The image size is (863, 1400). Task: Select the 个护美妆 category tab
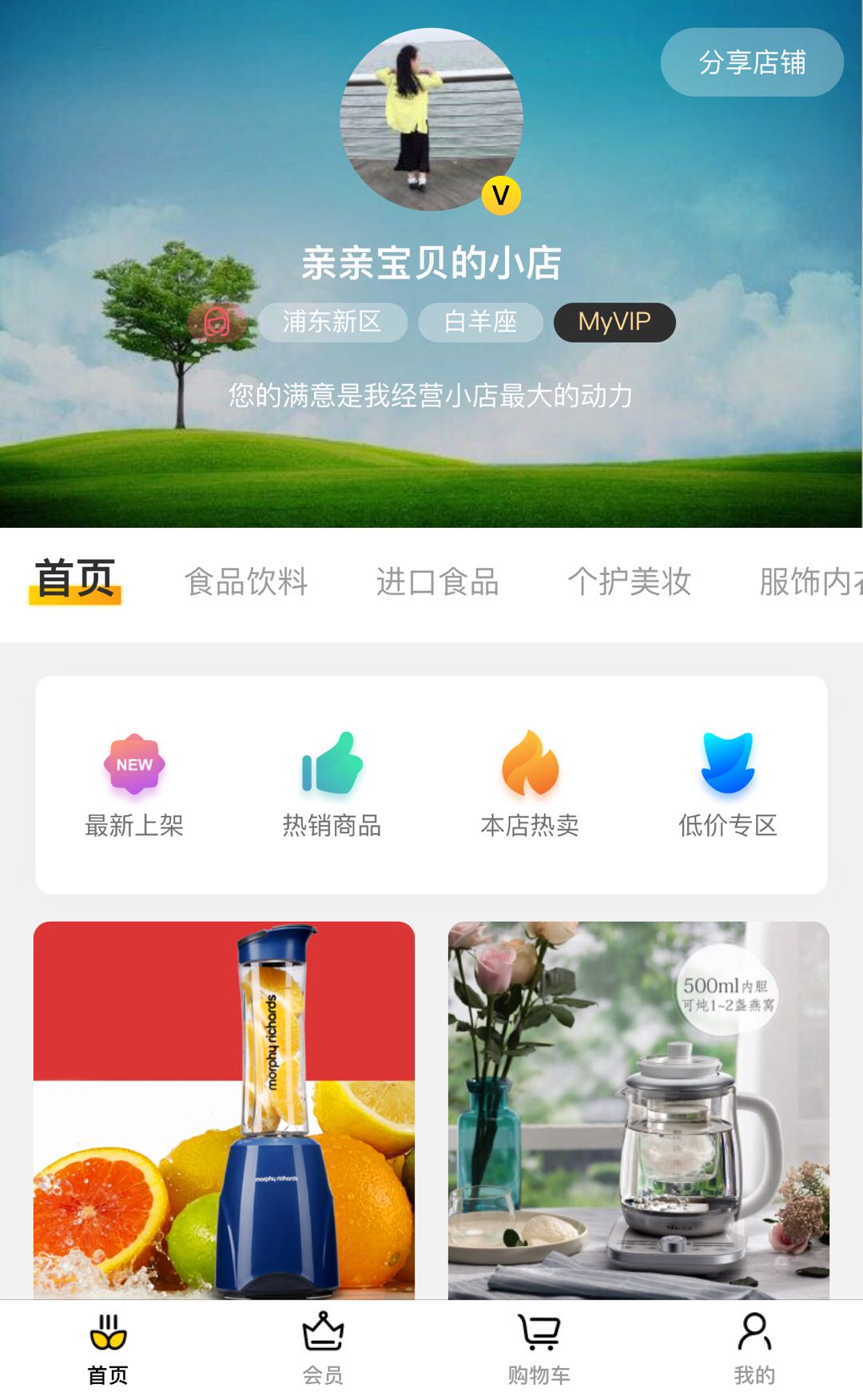coord(629,581)
